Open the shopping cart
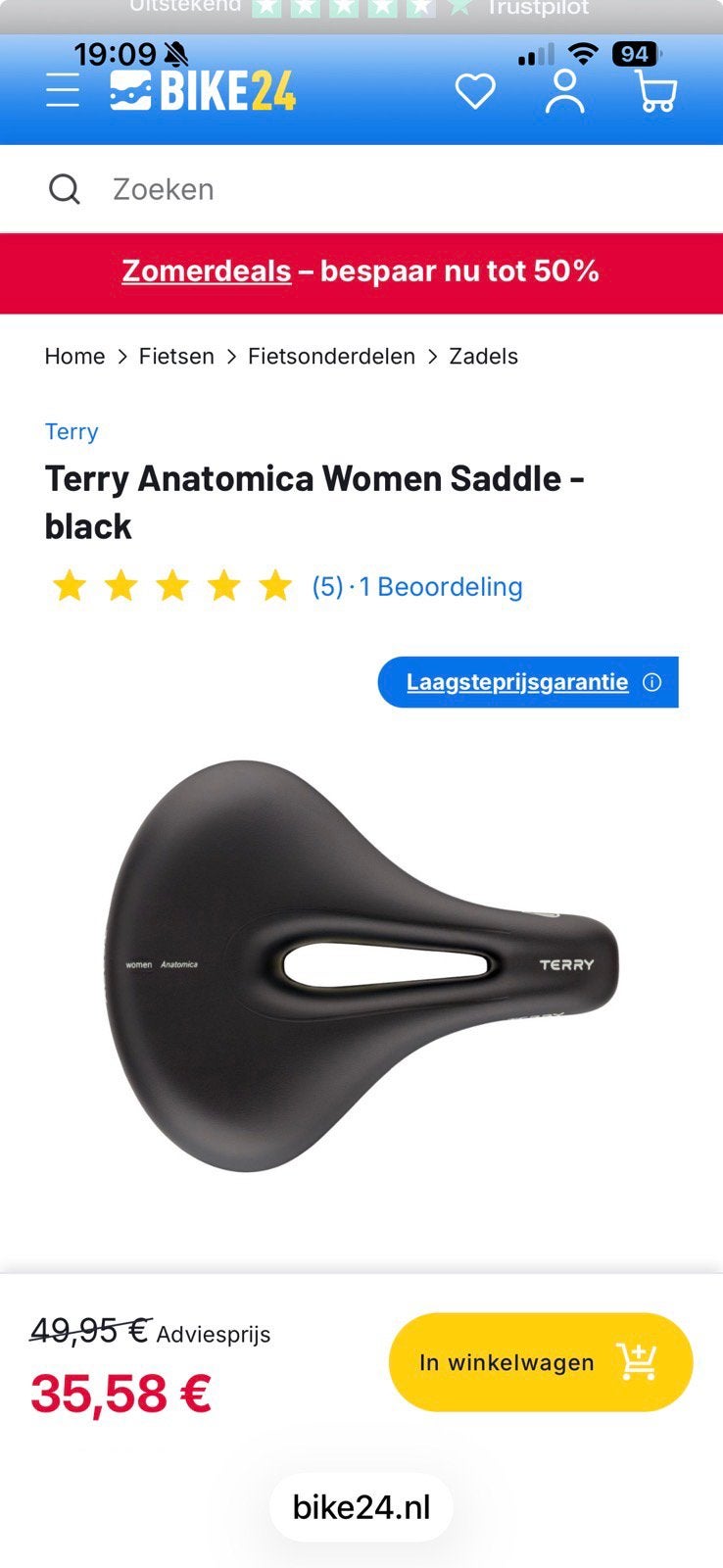 click(x=655, y=91)
